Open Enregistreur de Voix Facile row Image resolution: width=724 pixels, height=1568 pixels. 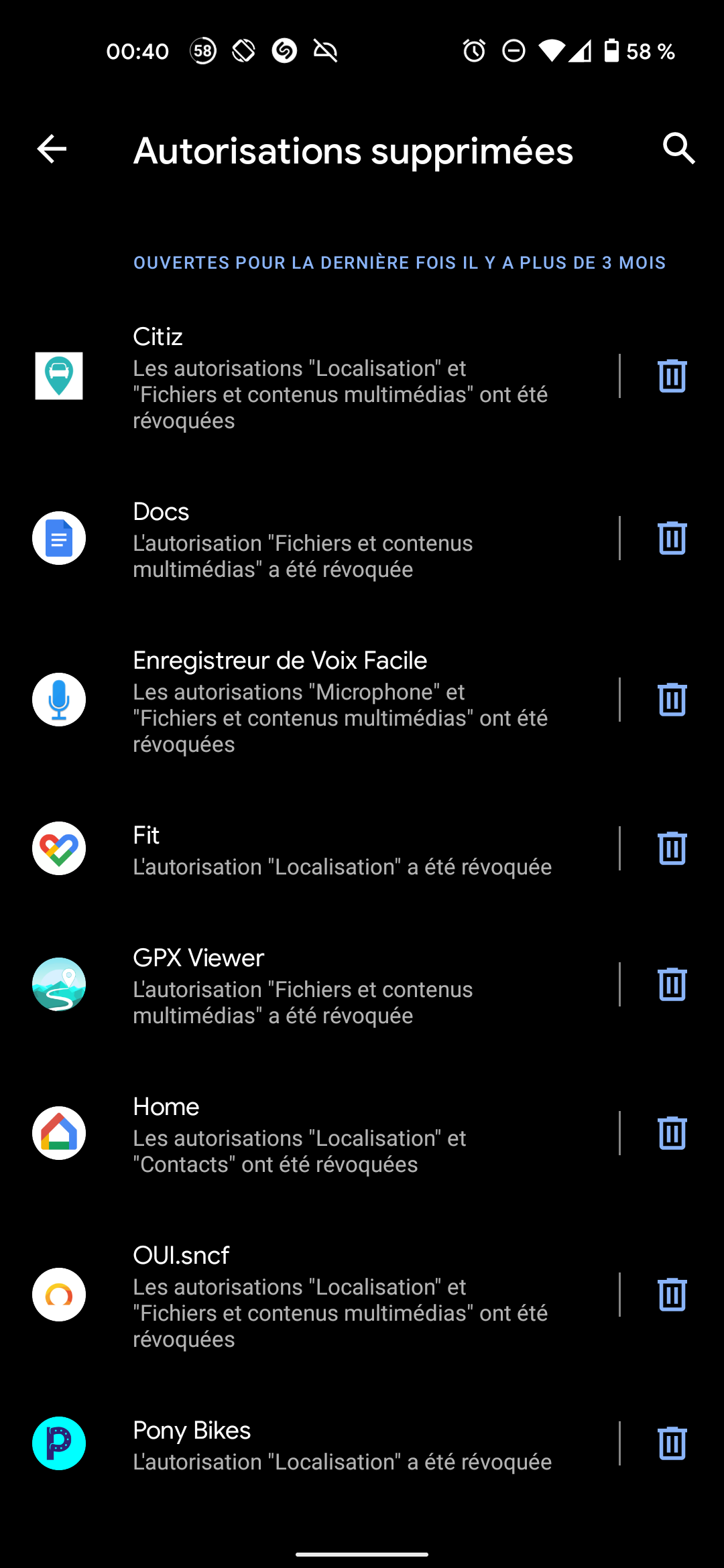[x=310, y=700]
